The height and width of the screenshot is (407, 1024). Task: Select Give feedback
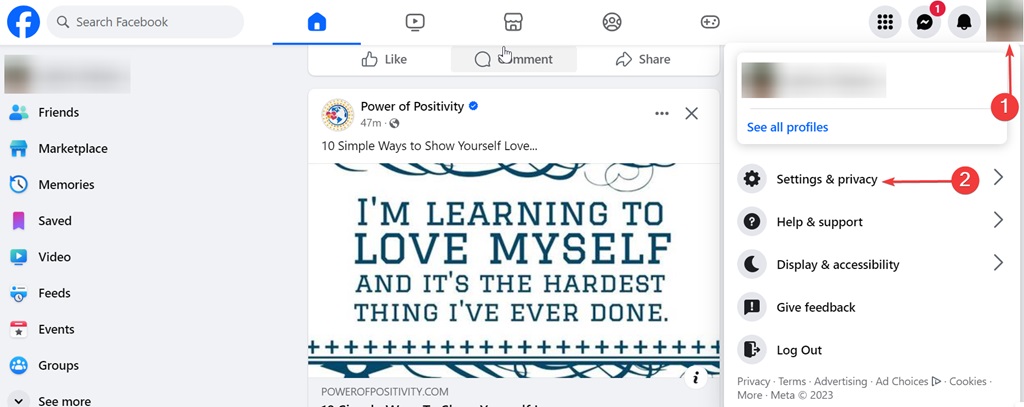click(x=815, y=307)
